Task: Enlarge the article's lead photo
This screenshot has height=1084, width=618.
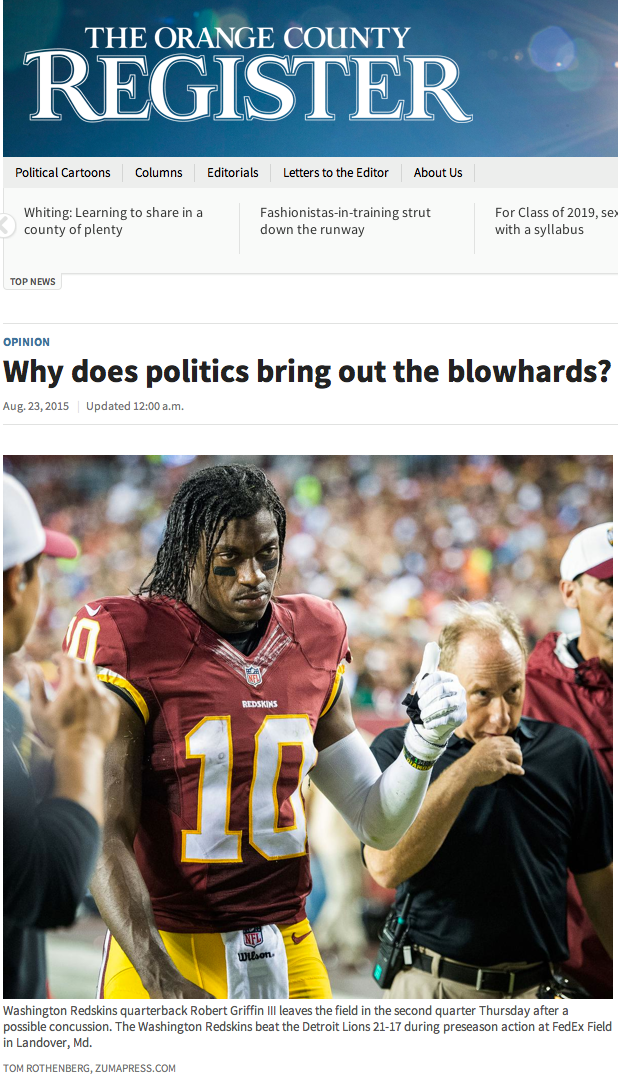Action: tap(308, 726)
